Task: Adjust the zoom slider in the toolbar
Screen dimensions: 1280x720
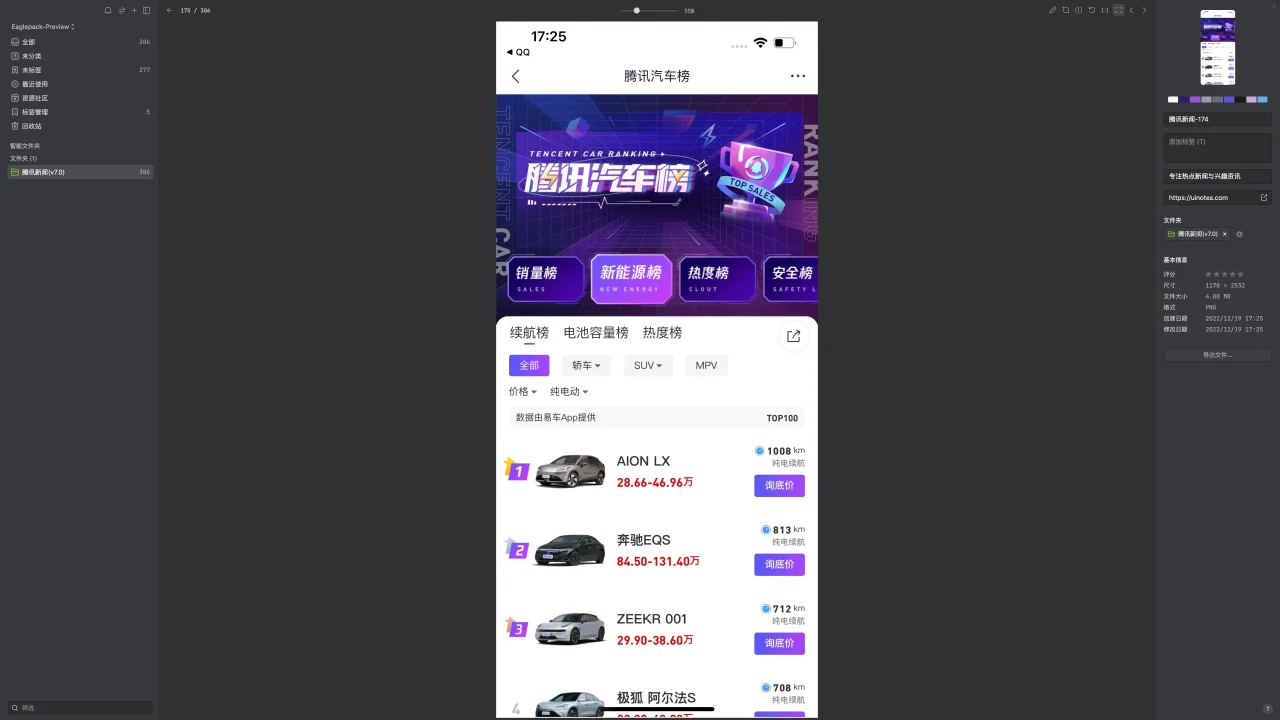Action: (x=637, y=10)
